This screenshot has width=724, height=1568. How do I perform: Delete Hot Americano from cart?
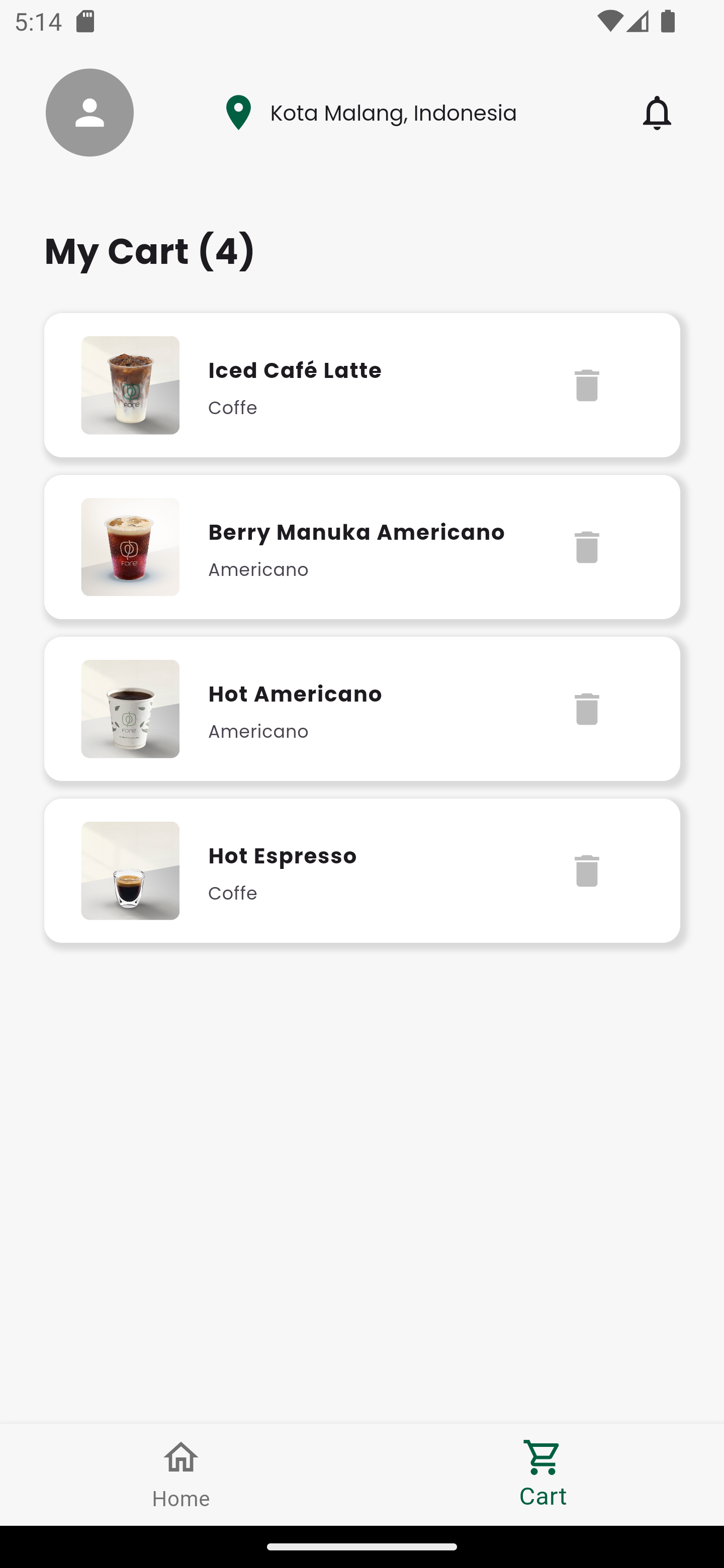[586, 709]
